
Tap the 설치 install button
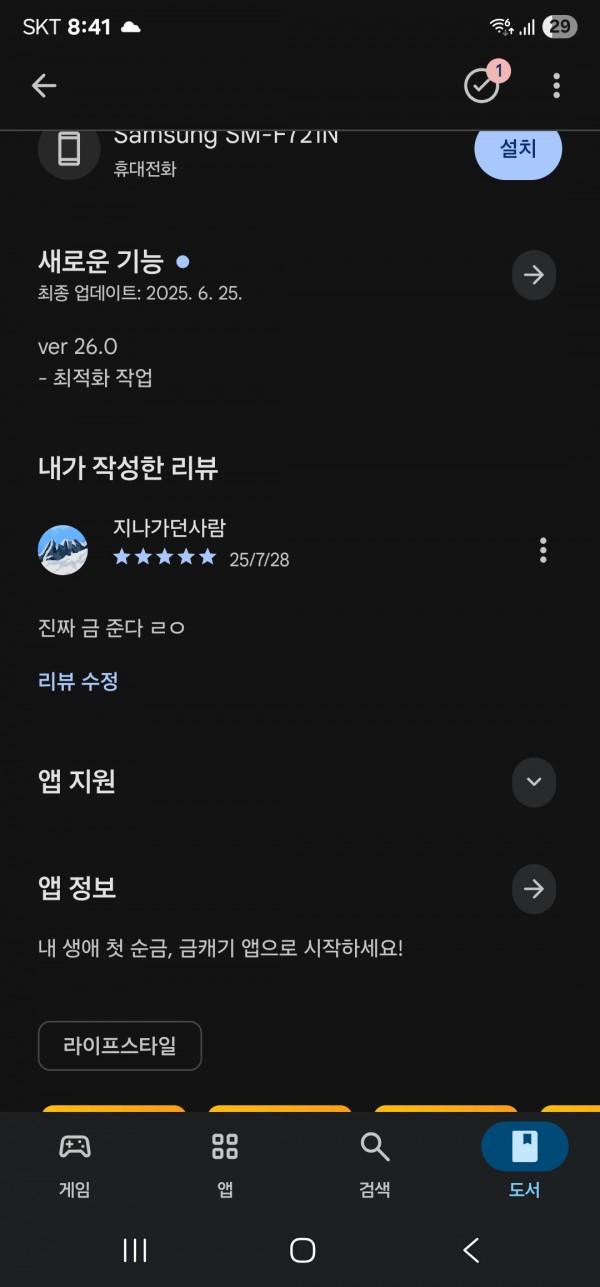tap(518, 150)
